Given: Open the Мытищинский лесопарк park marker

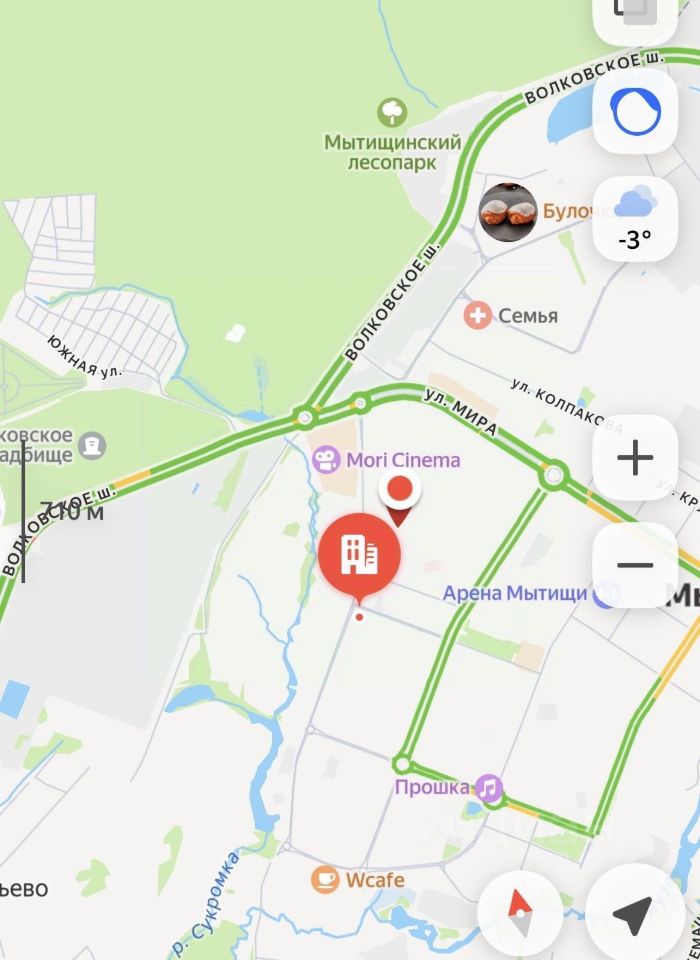Looking at the screenshot, I should tap(392, 111).
